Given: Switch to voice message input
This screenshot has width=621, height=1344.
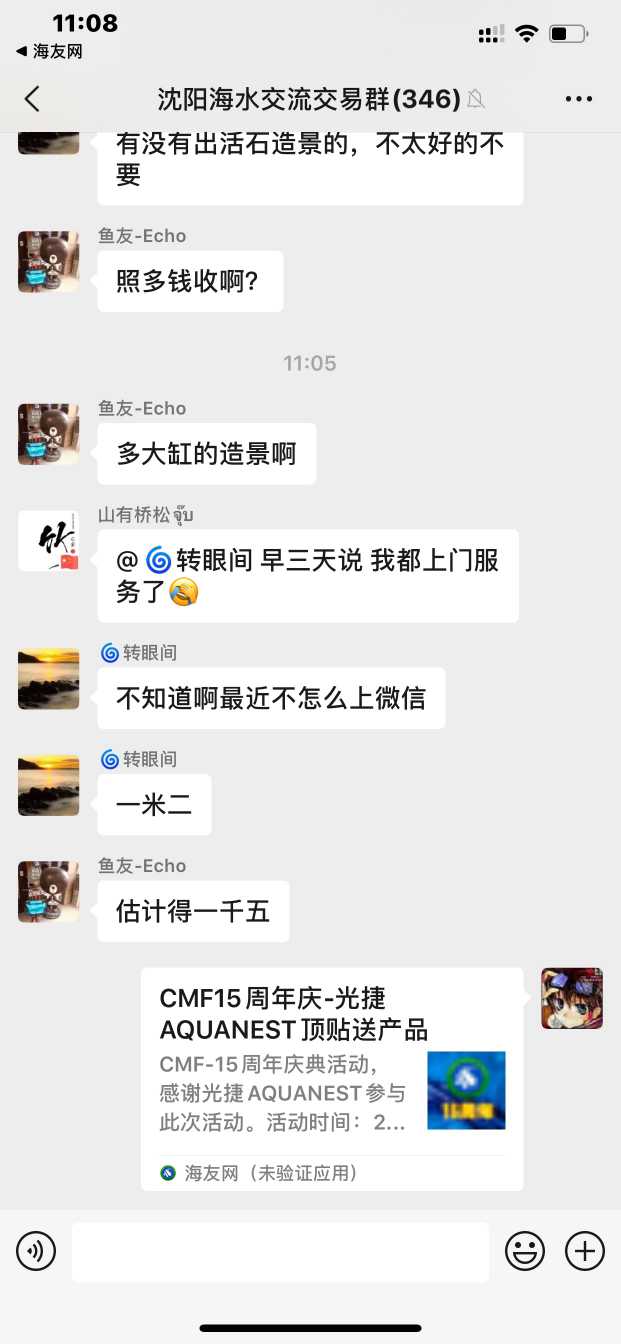Looking at the screenshot, I should coord(36,1251).
